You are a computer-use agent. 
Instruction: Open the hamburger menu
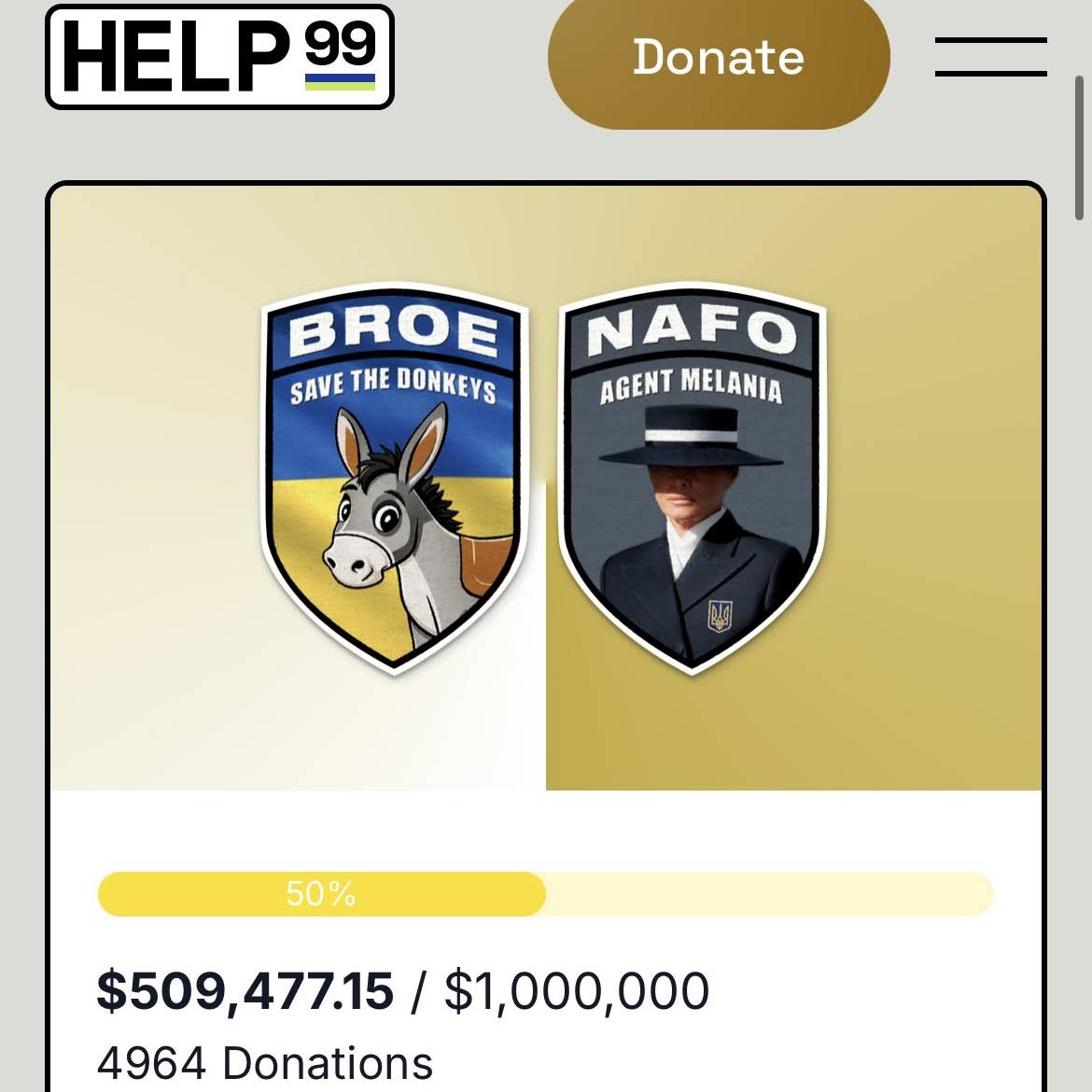pos(990,57)
